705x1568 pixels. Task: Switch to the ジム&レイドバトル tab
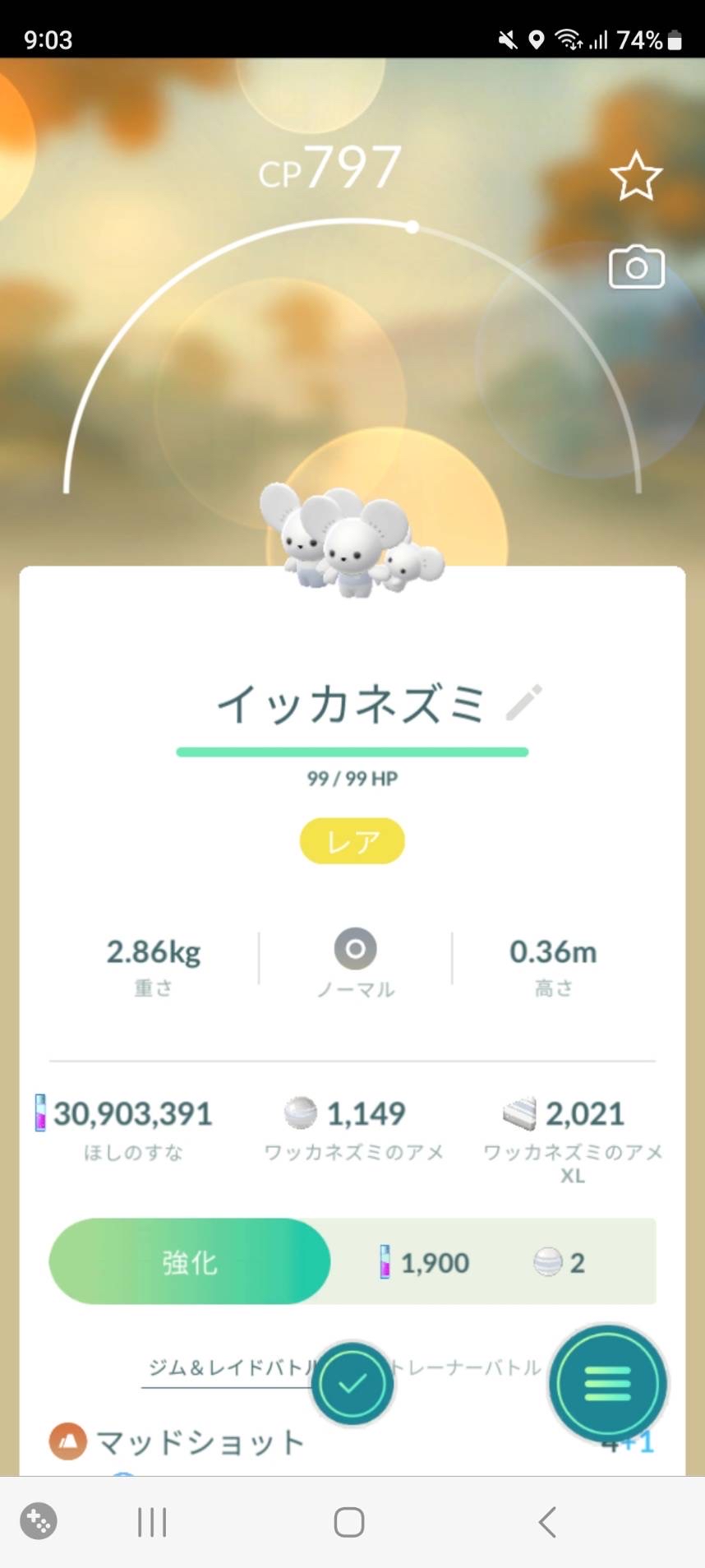pyautogui.click(x=226, y=1367)
